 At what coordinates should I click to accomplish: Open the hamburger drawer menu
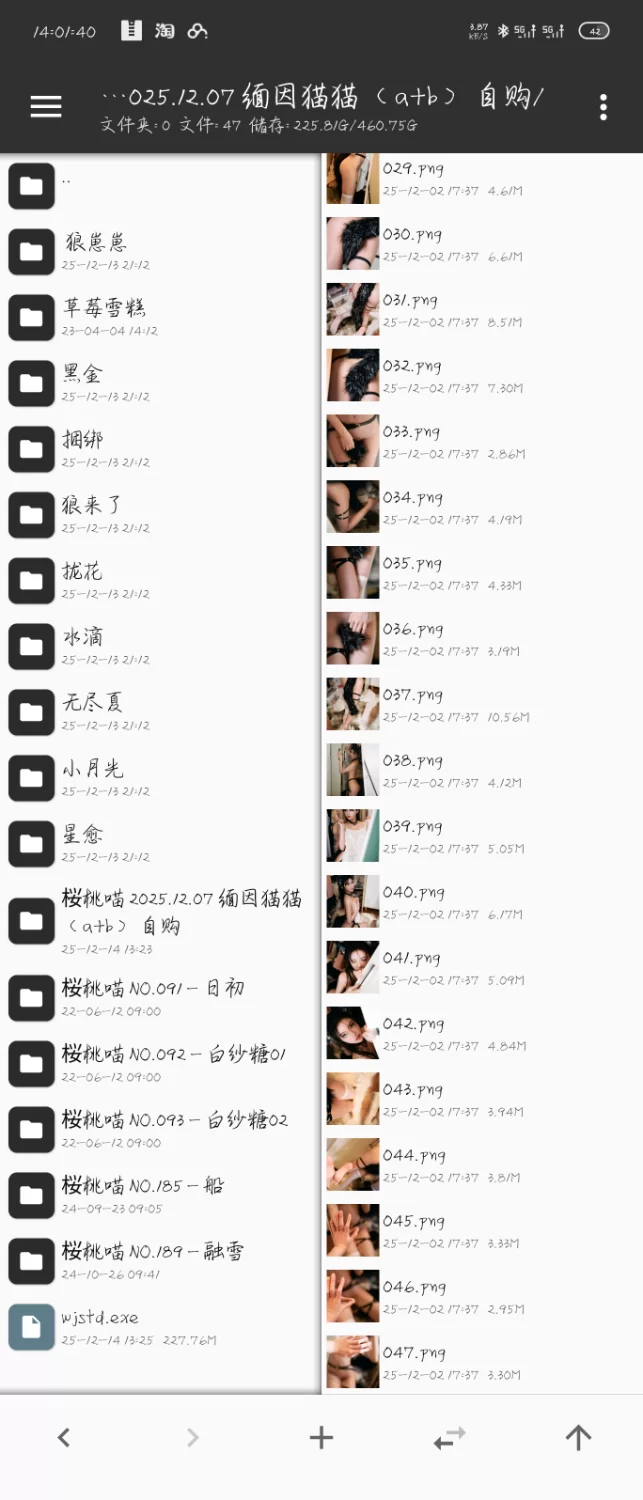46,107
